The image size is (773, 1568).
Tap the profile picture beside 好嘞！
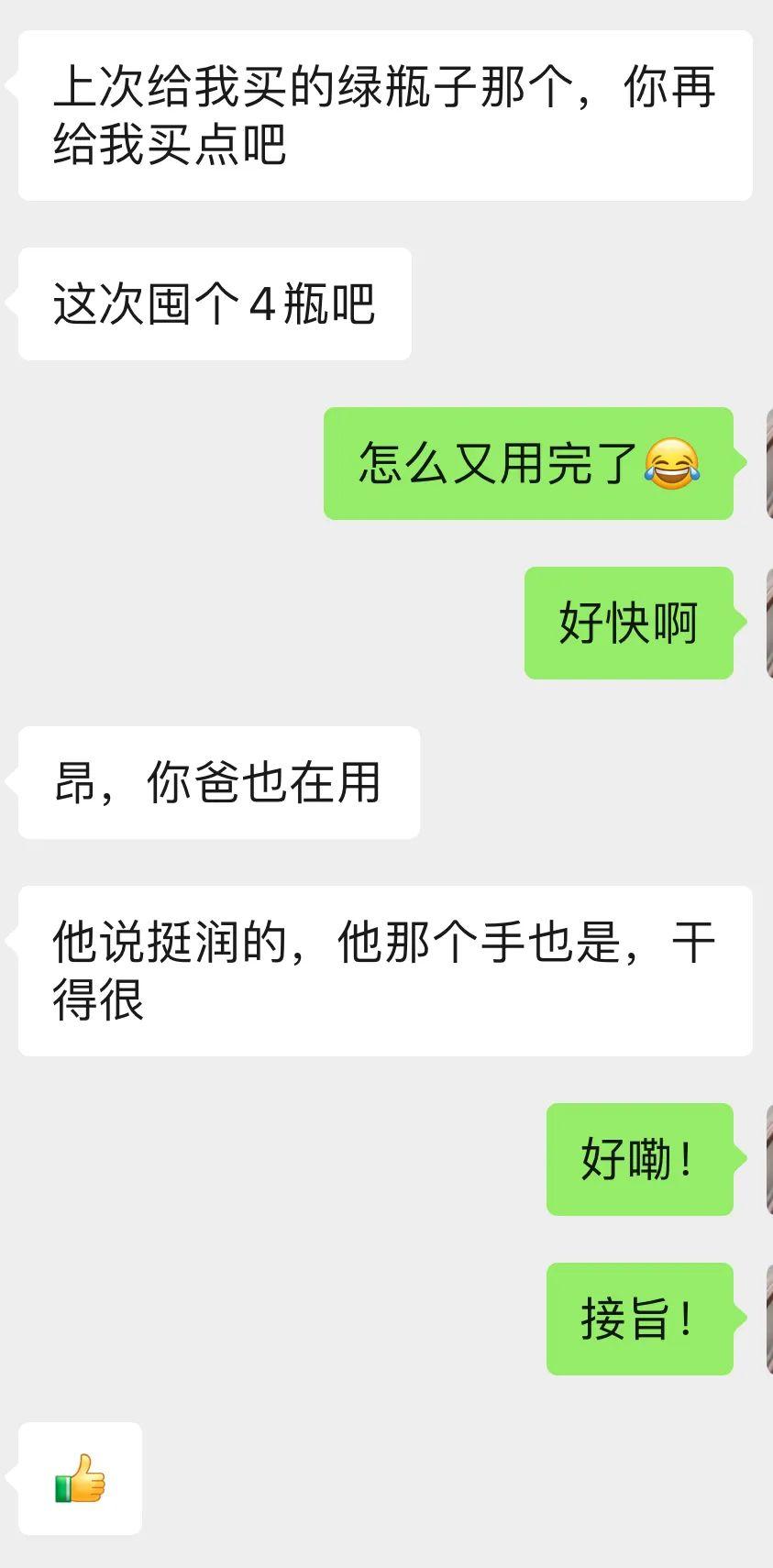tap(768, 1159)
